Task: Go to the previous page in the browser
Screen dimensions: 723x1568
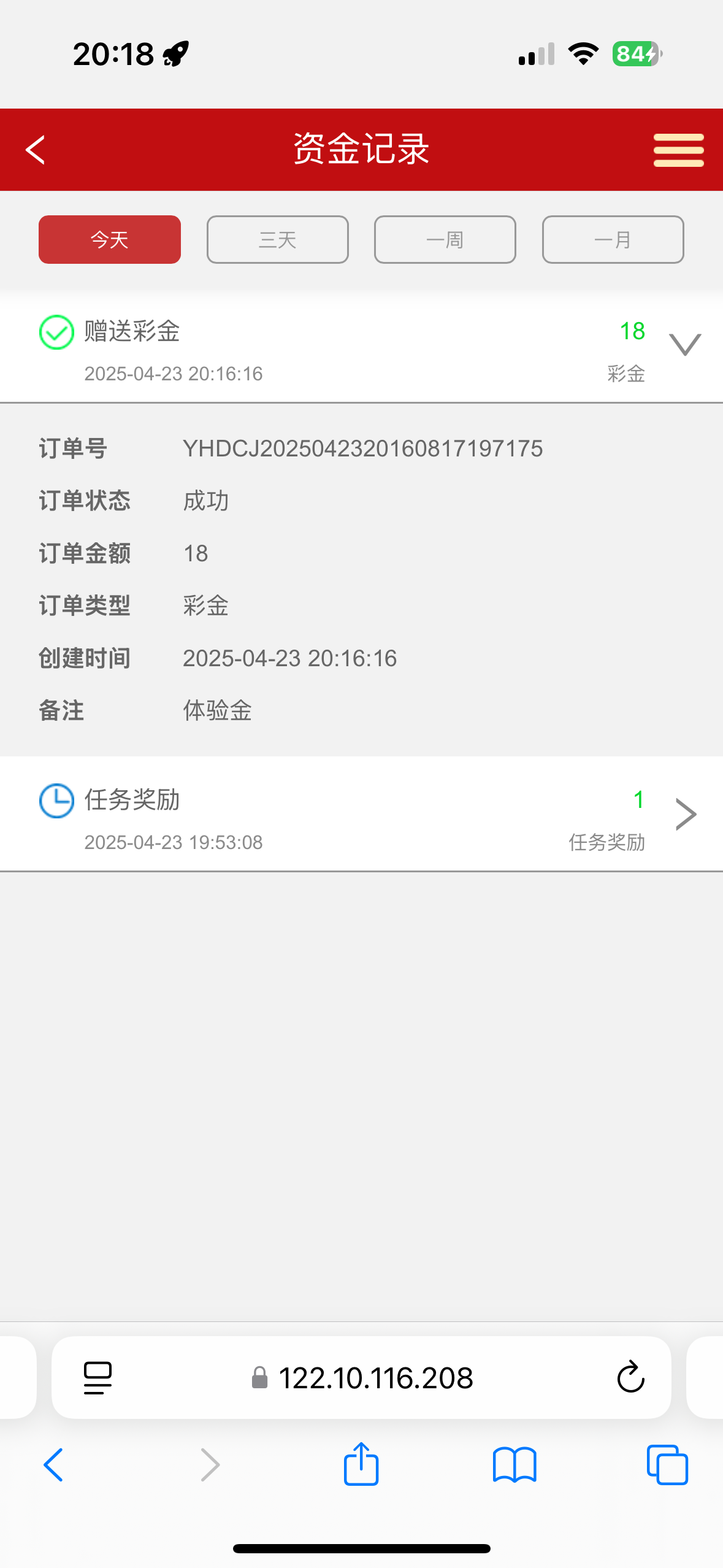Action: point(53,1465)
